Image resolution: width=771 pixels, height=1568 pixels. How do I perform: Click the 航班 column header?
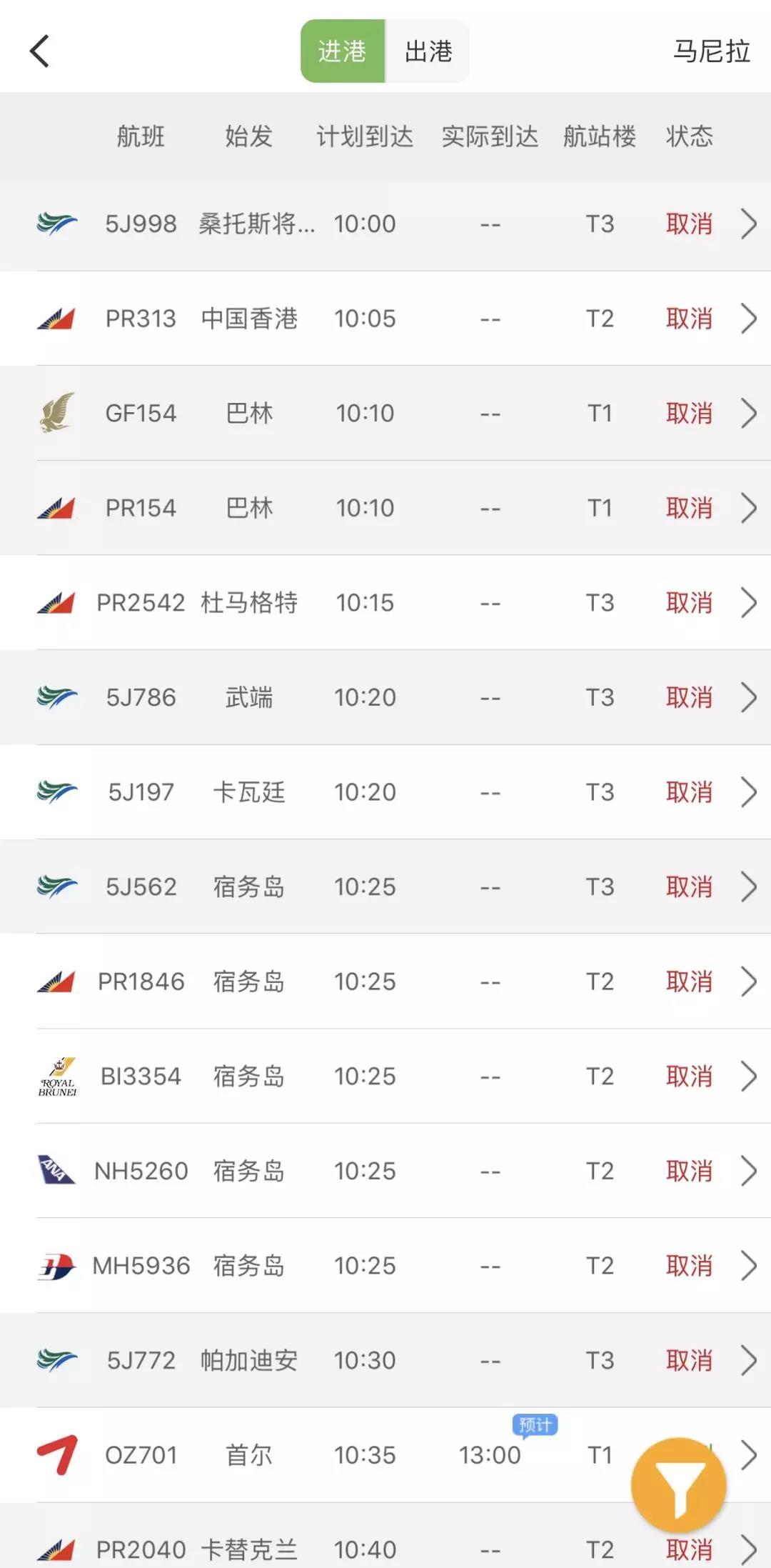tap(141, 136)
